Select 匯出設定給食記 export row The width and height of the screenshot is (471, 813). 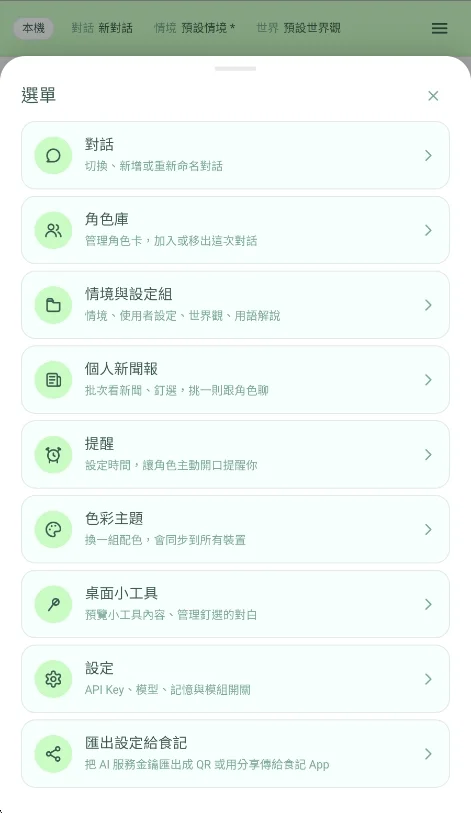pyautogui.click(x=235, y=753)
